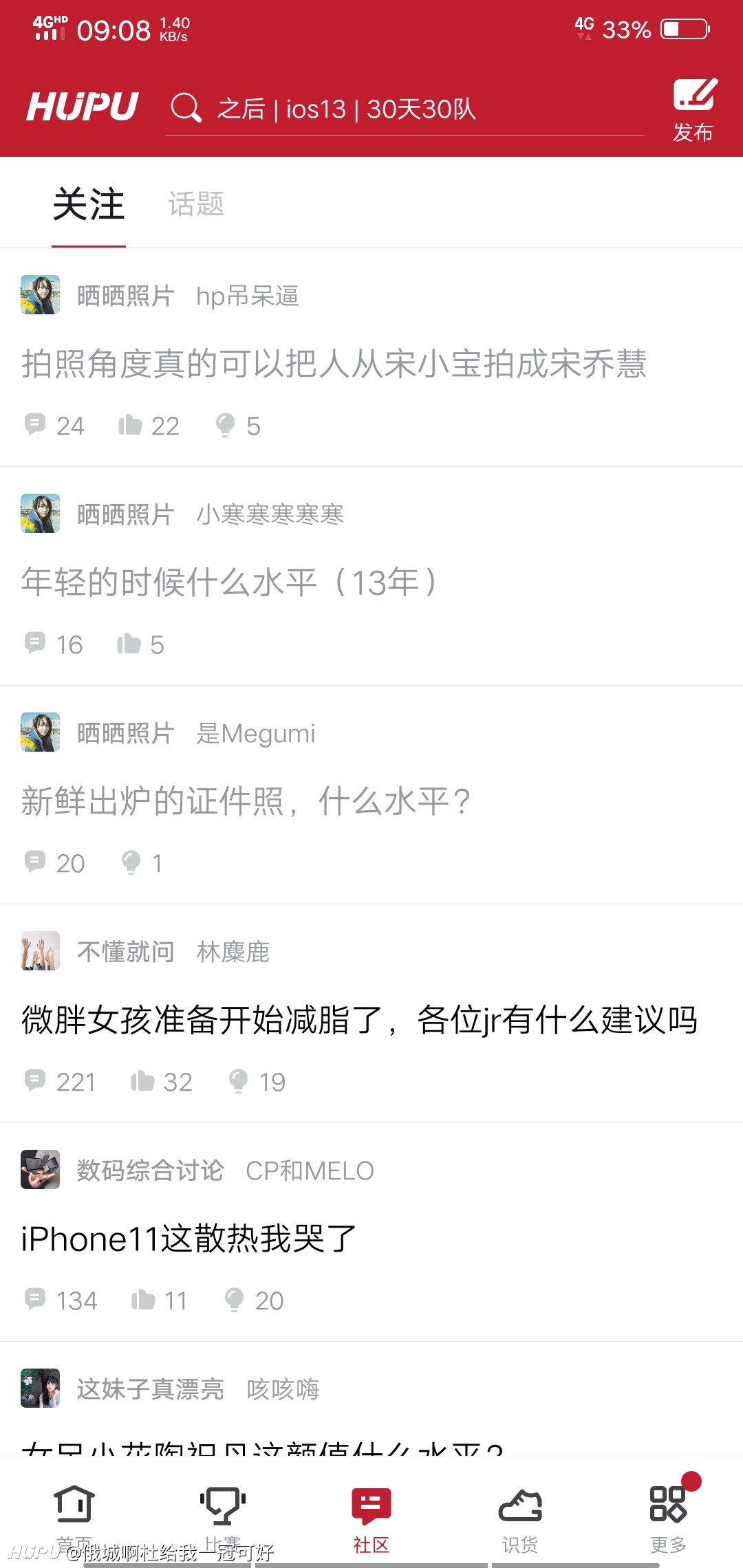Tap 发布 to publish a post

pyautogui.click(x=694, y=110)
